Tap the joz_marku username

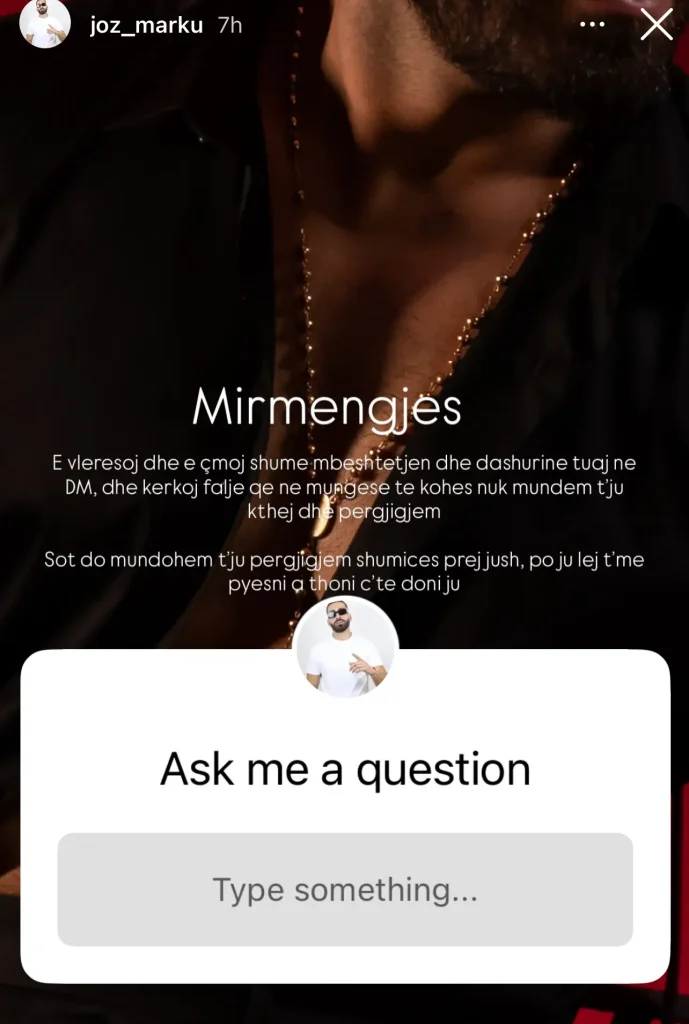tap(146, 26)
